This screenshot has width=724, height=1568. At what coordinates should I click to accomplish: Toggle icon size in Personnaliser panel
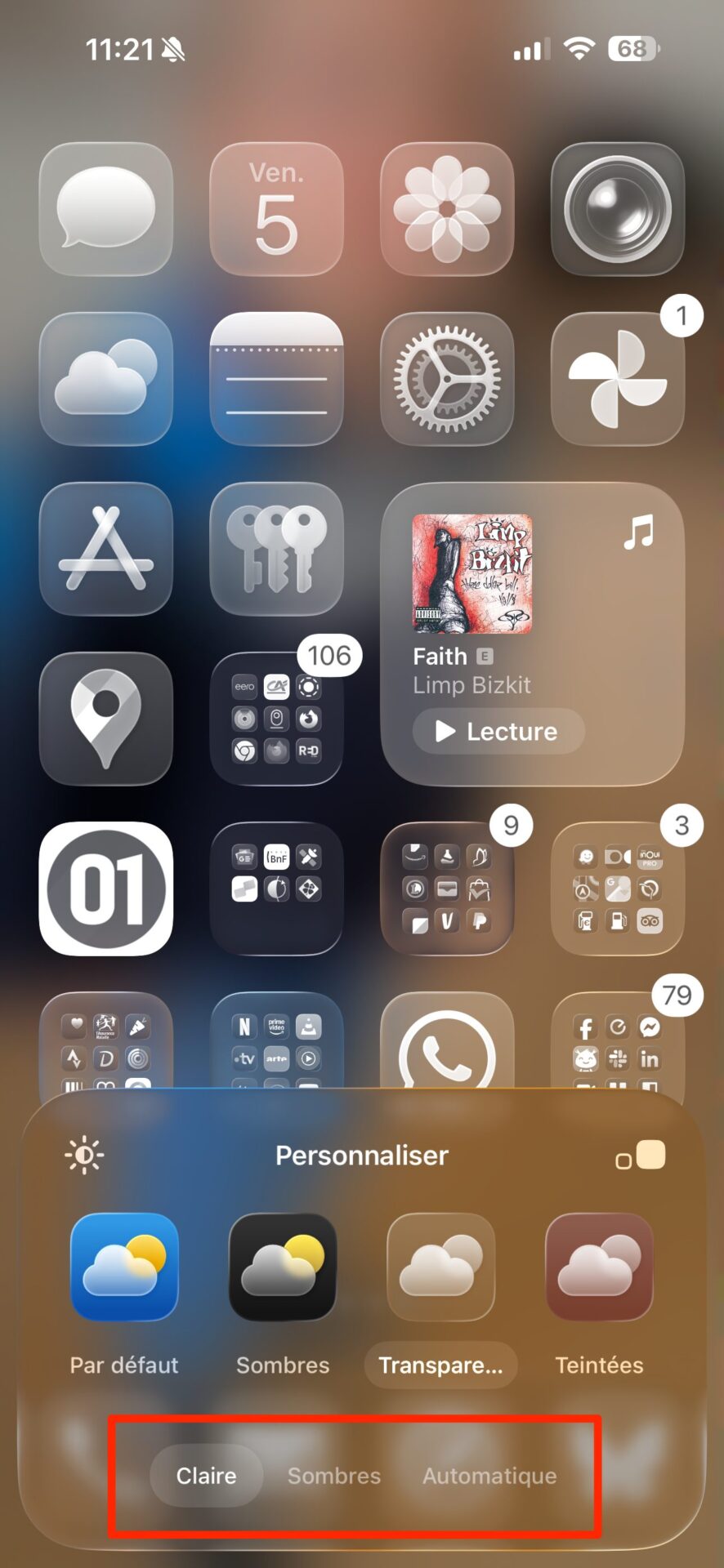641,1156
